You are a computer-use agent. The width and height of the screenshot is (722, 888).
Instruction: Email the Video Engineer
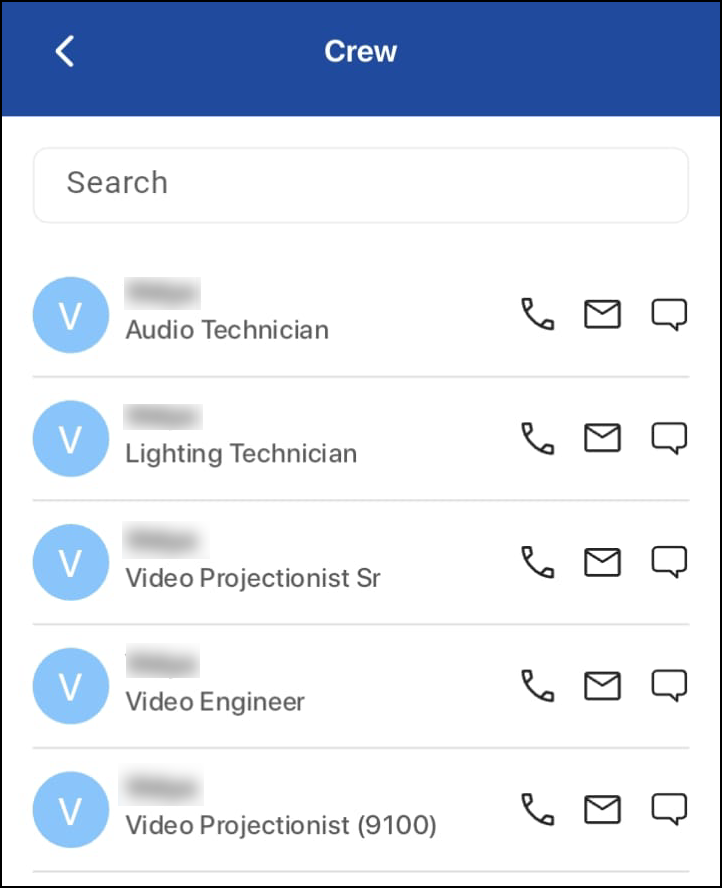point(602,685)
